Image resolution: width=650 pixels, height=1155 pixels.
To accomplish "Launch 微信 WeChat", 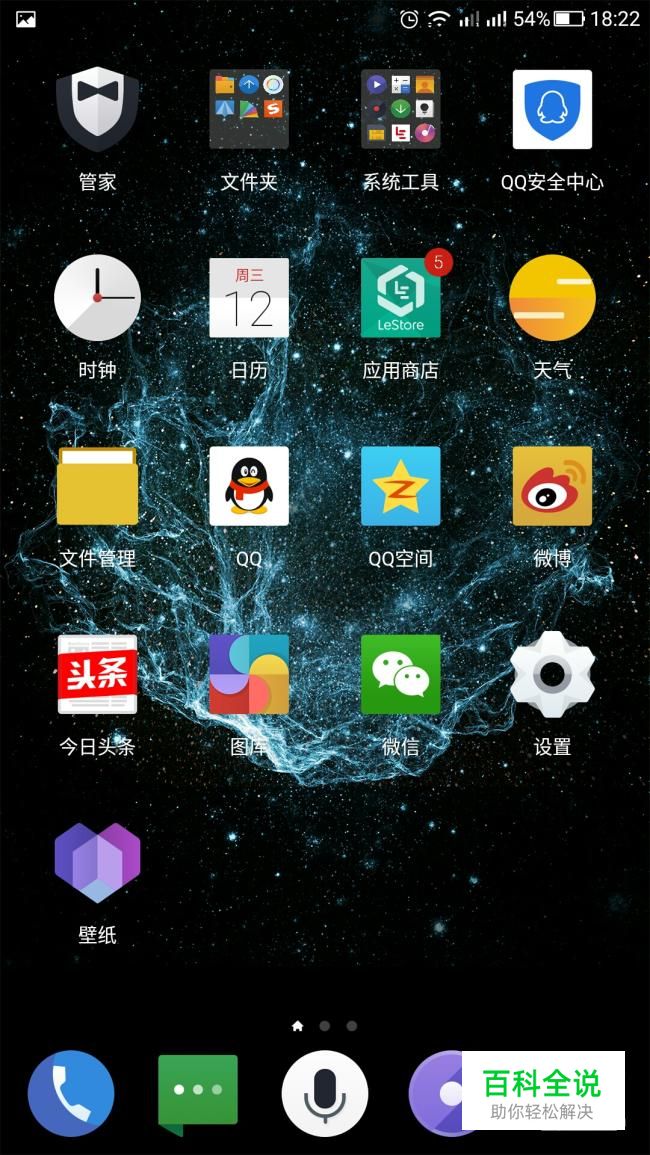I will pyautogui.click(x=400, y=674).
